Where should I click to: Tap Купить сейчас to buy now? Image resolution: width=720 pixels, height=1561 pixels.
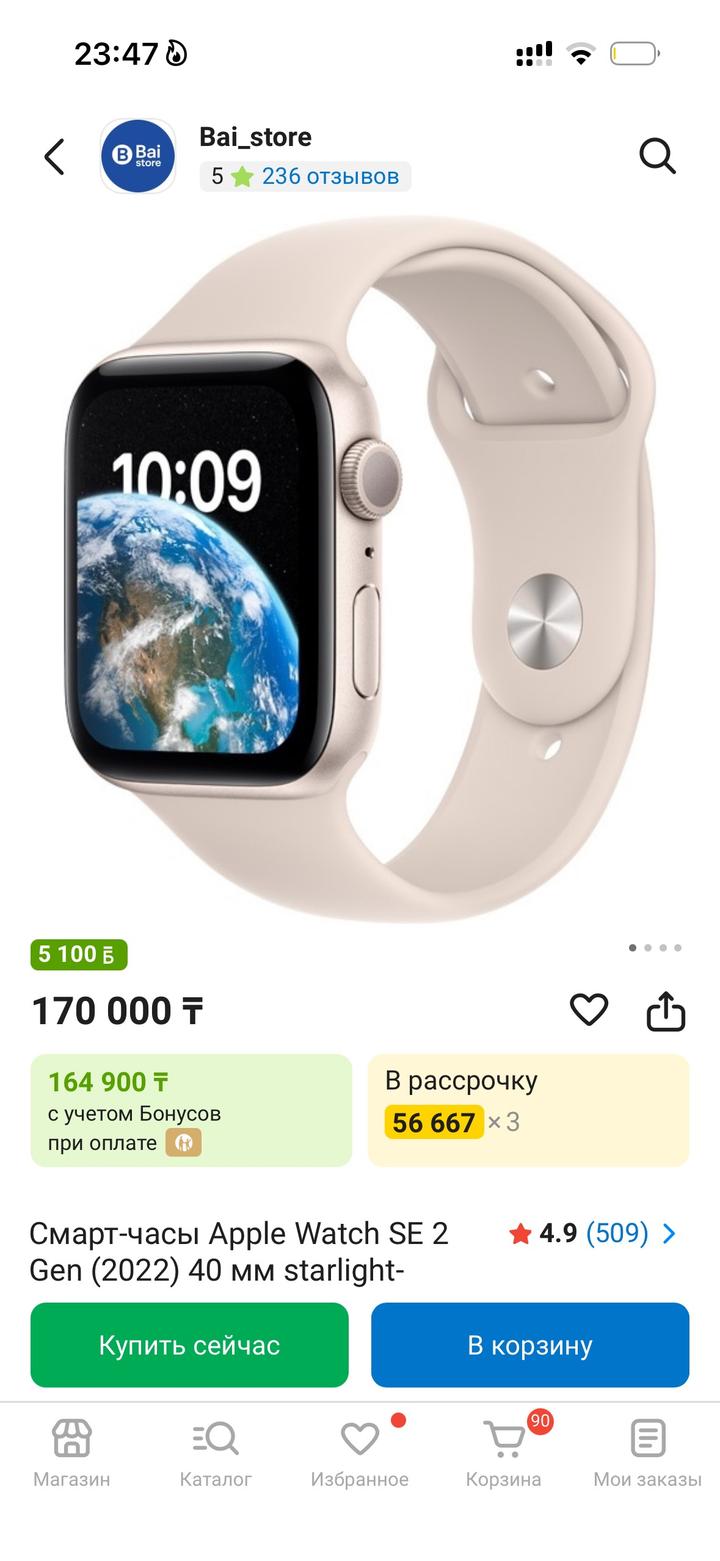[x=189, y=1345]
